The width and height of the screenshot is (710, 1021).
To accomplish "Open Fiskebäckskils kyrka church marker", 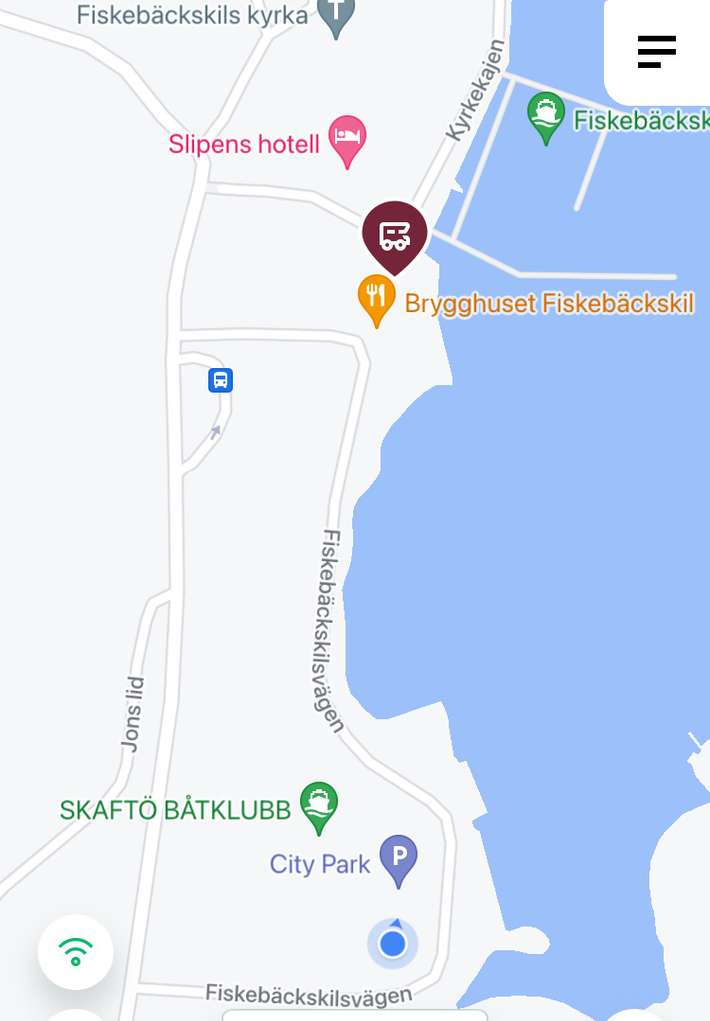I will click(x=336, y=14).
